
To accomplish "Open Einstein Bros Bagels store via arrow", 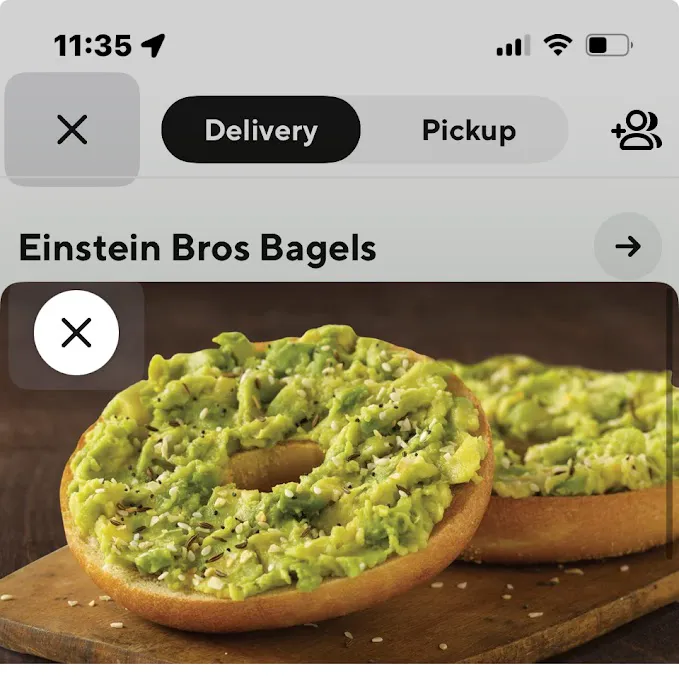I will (x=627, y=246).
